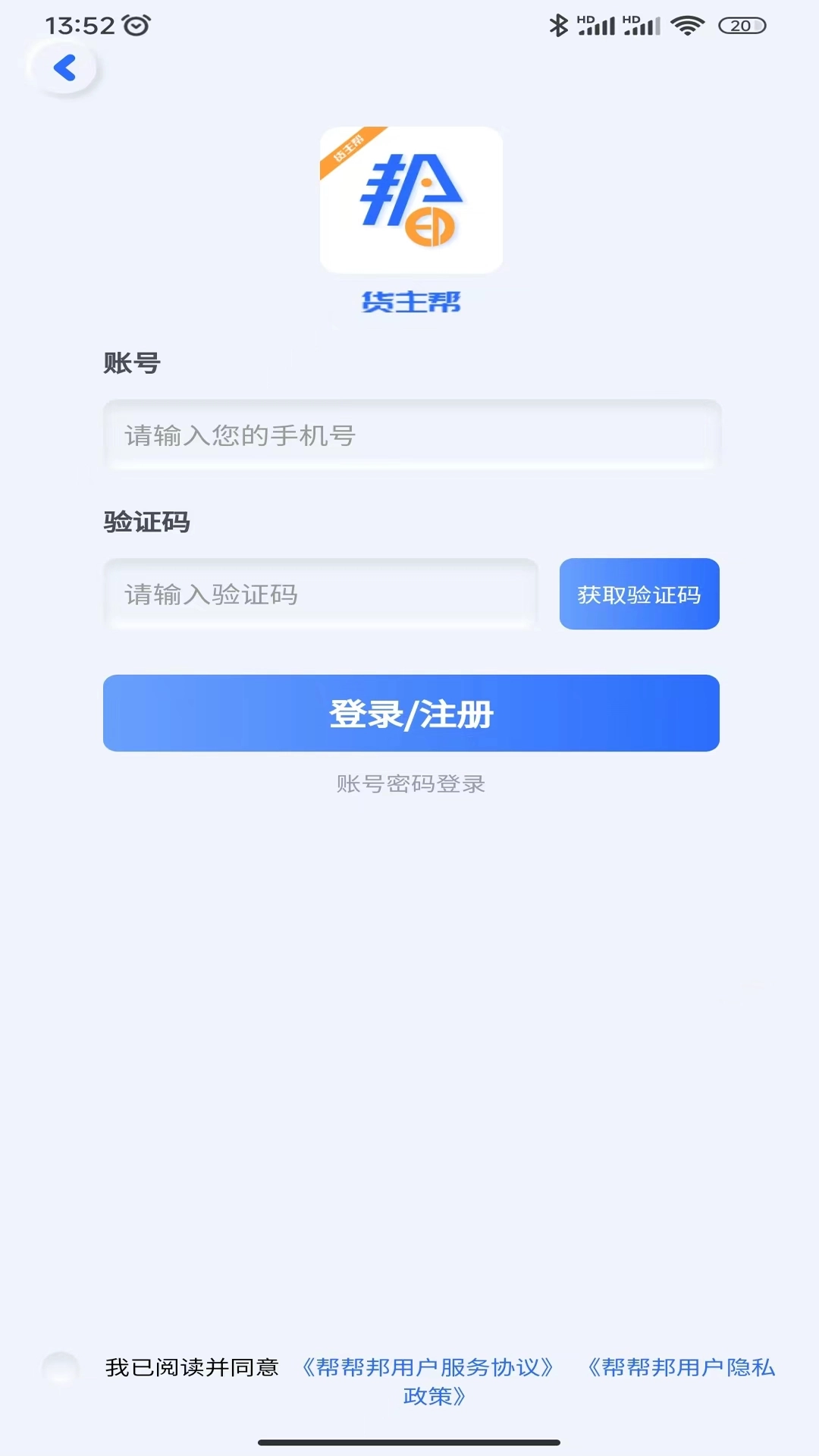Click inside the 请输入您的手机号 field

[x=409, y=436]
